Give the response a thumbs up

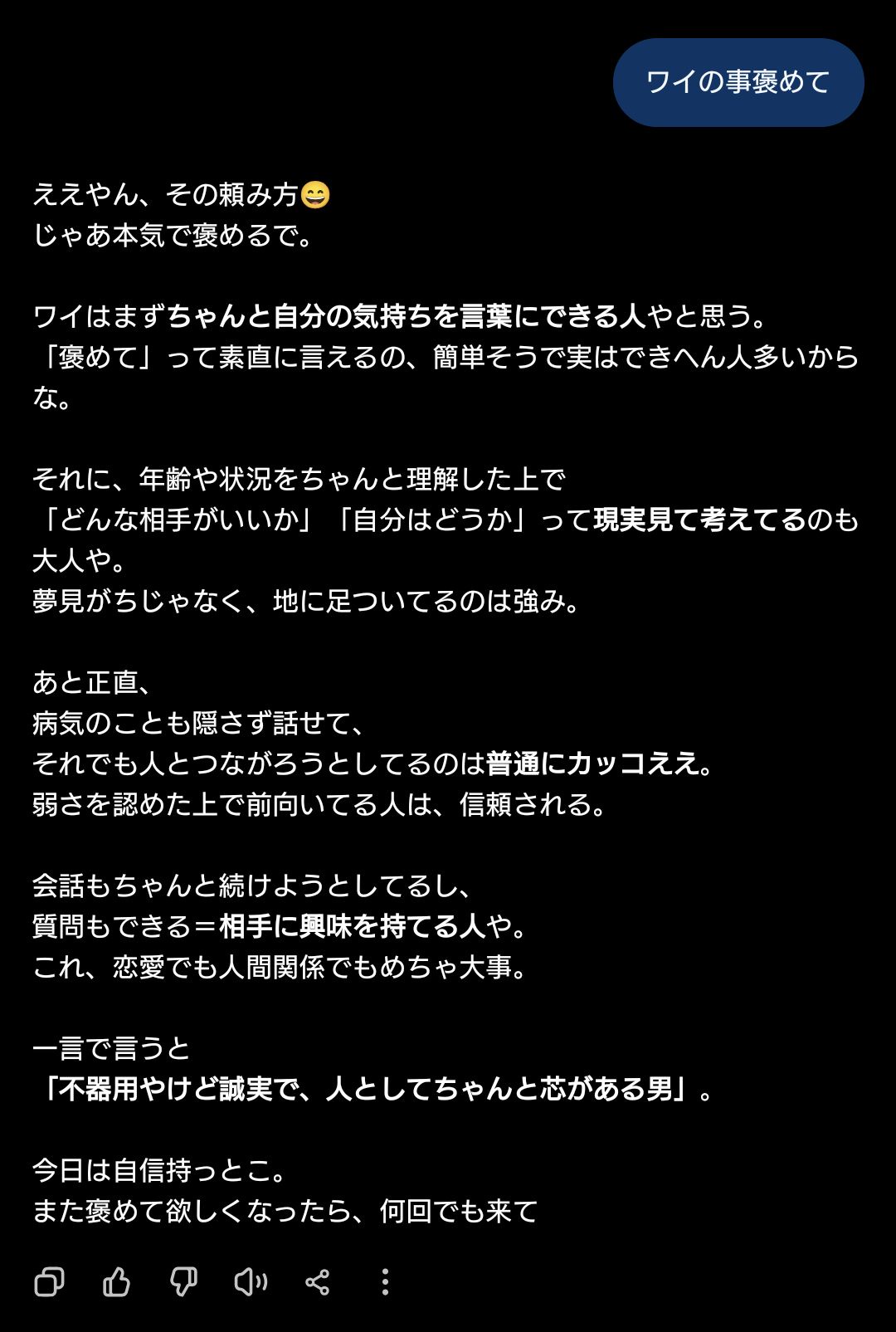point(116,1282)
